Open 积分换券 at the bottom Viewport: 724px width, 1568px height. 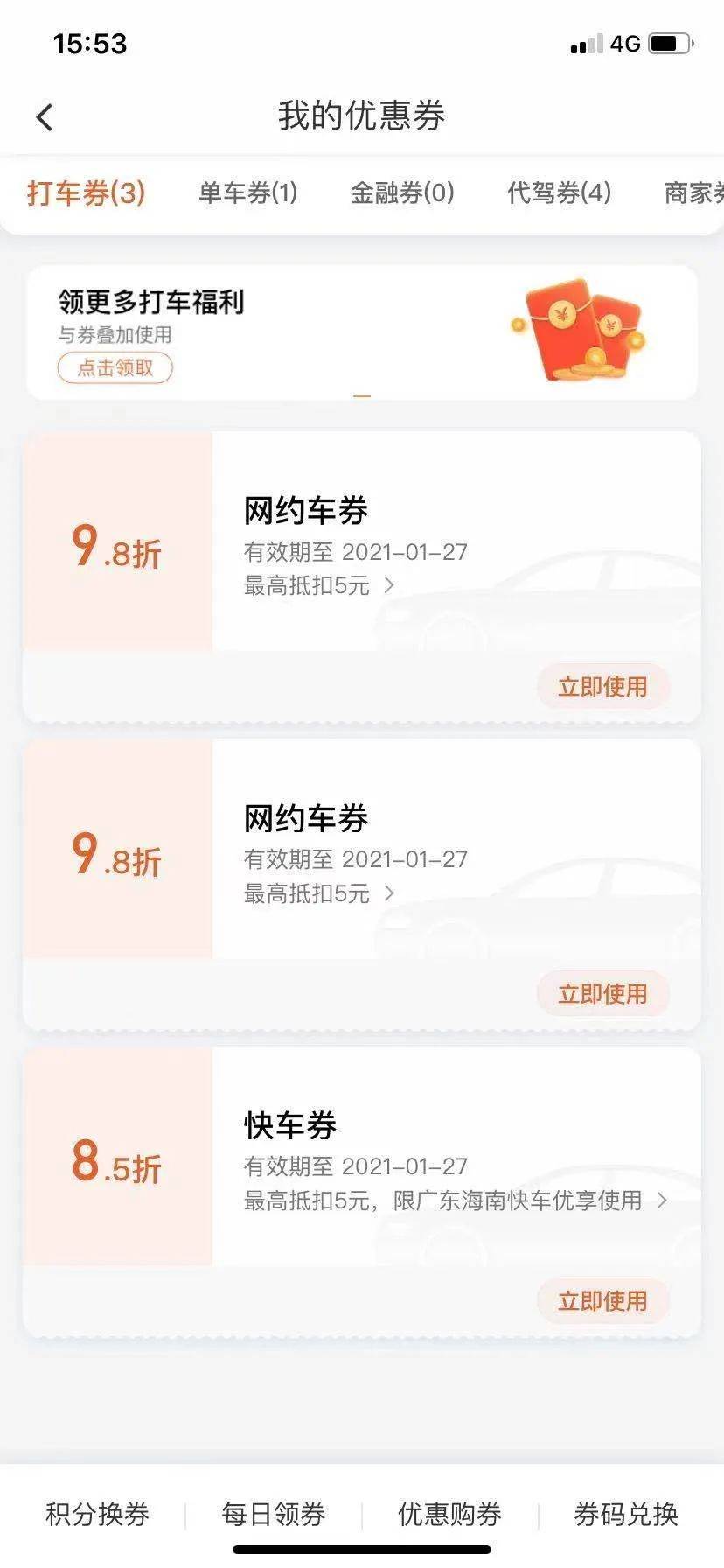pos(97,1514)
